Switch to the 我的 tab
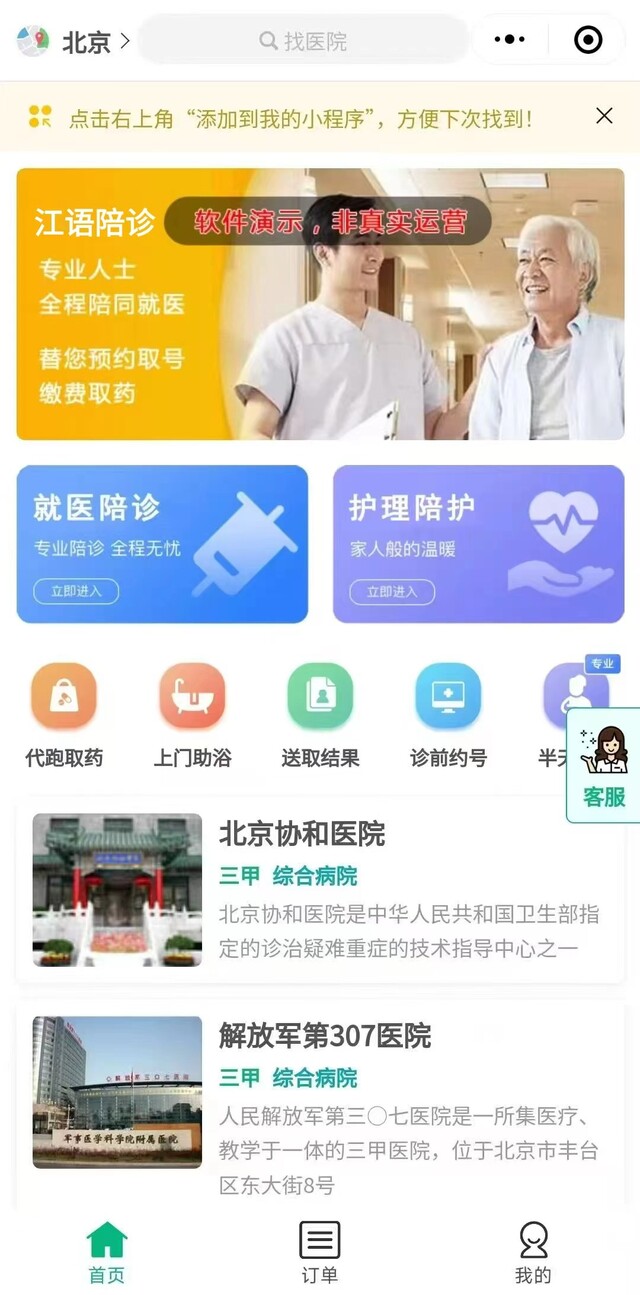Screen dimensions: 640x1295 (x=533, y=1252)
